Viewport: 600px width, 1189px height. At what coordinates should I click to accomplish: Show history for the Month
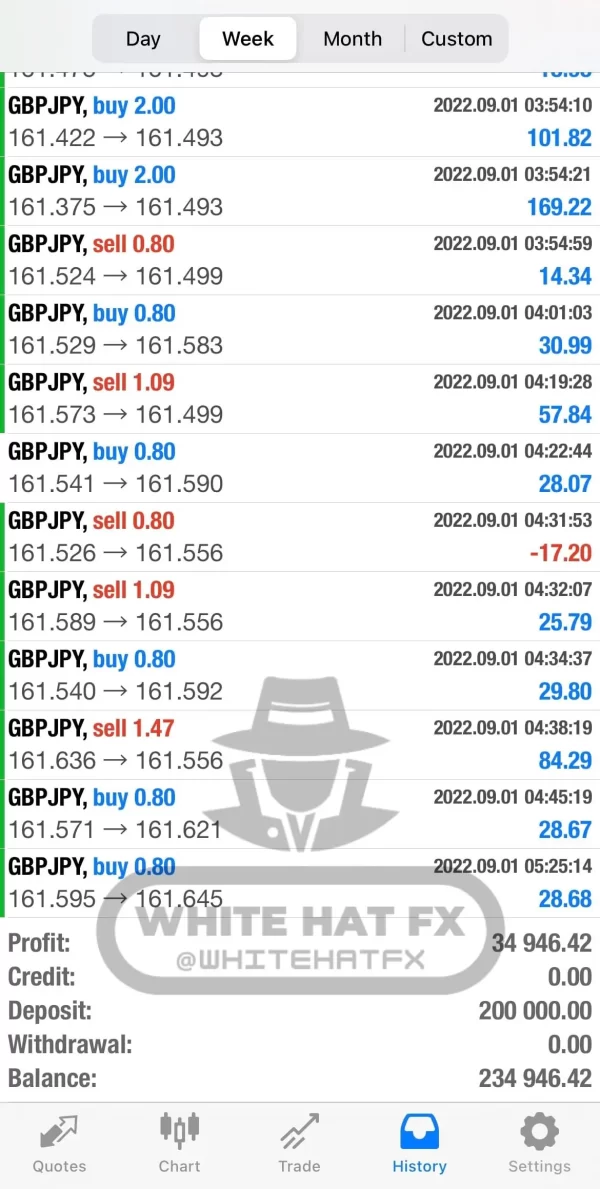click(352, 39)
